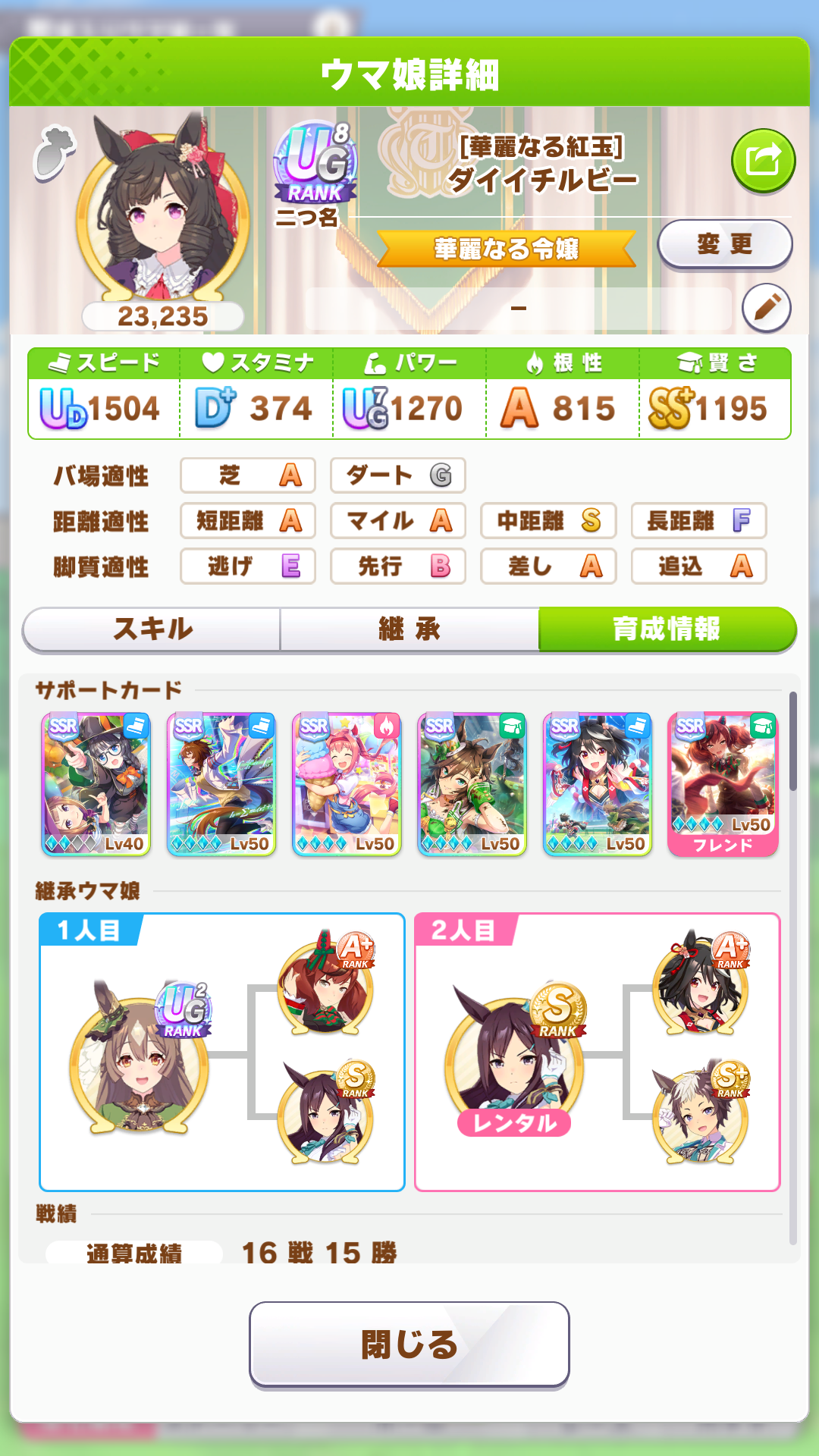Screen dimensions: 819x1456
Task: Open the Lv40 SSR support card
Action: tap(96, 784)
